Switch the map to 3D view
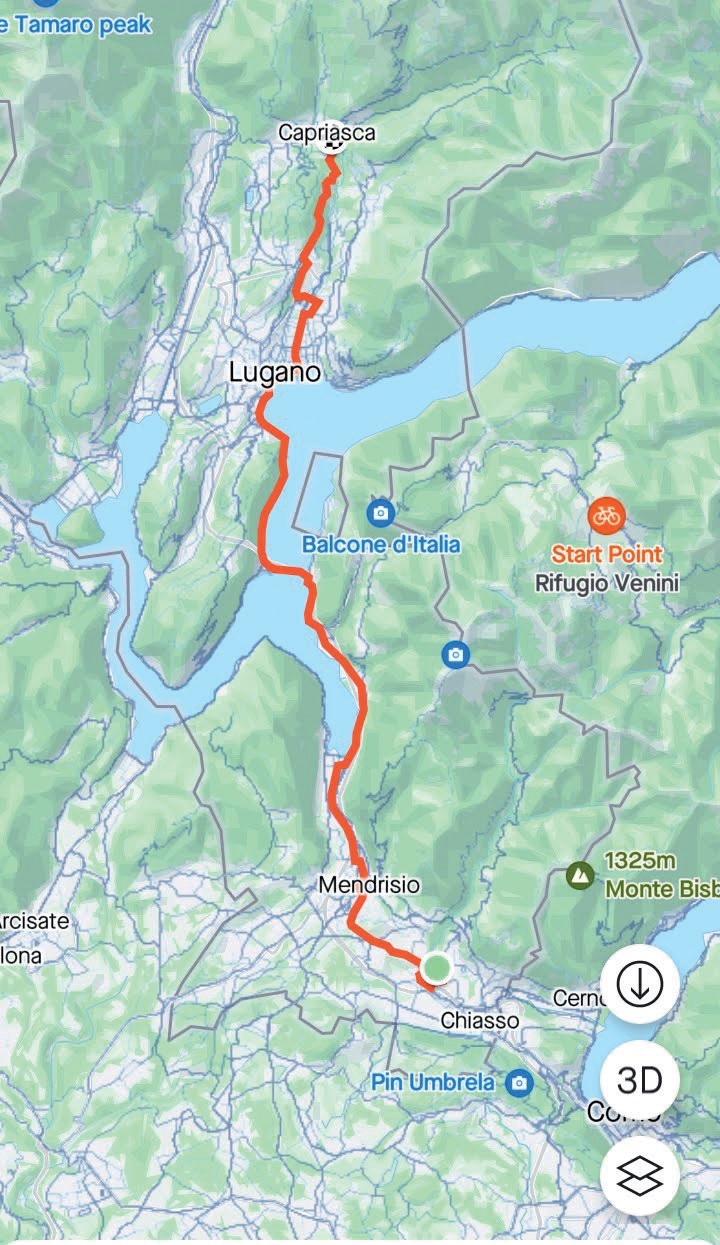 (640, 1080)
